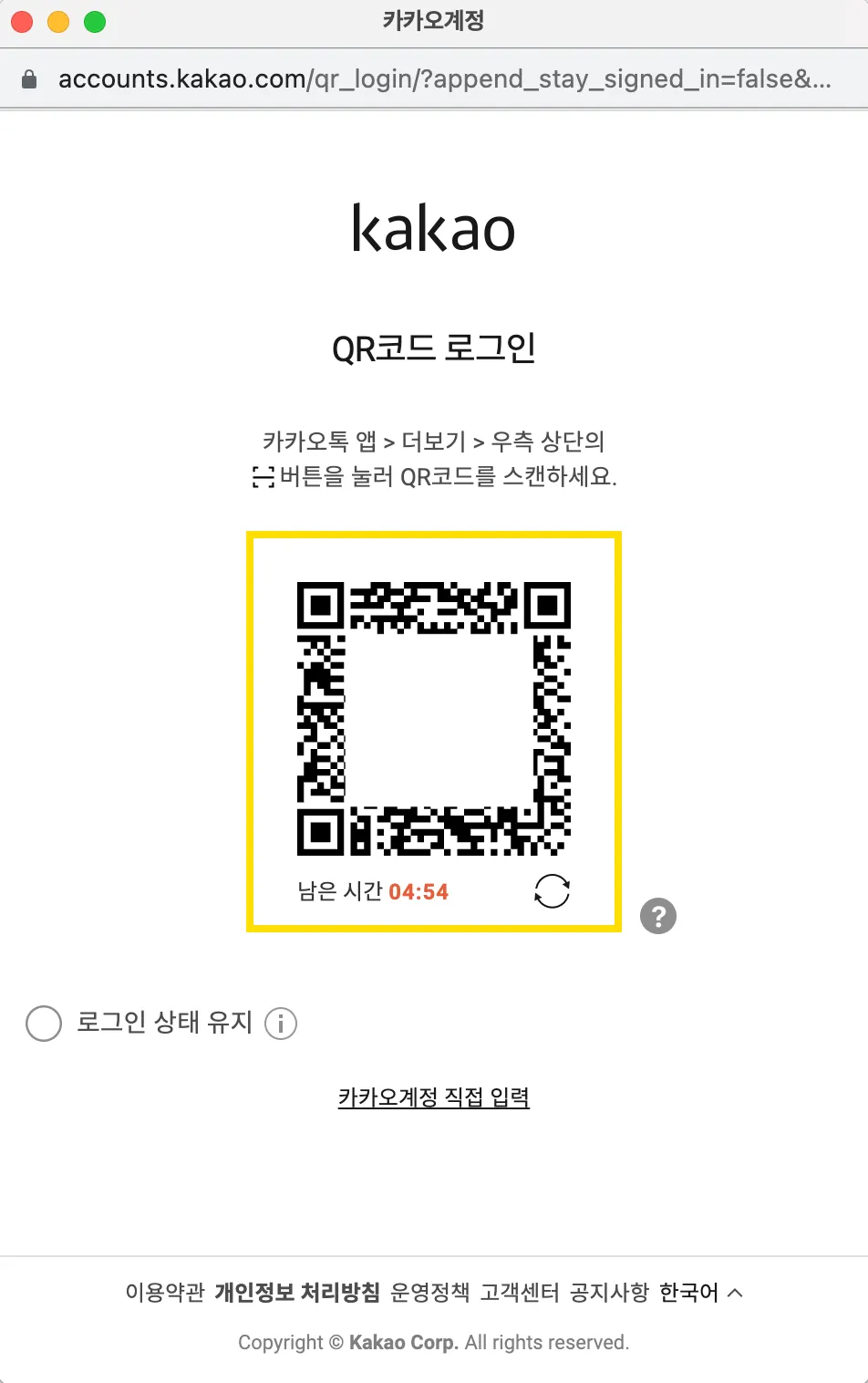
Task: Show info about 로그인 상태 유지
Action: pyautogui.click(x=281, y=1024)
